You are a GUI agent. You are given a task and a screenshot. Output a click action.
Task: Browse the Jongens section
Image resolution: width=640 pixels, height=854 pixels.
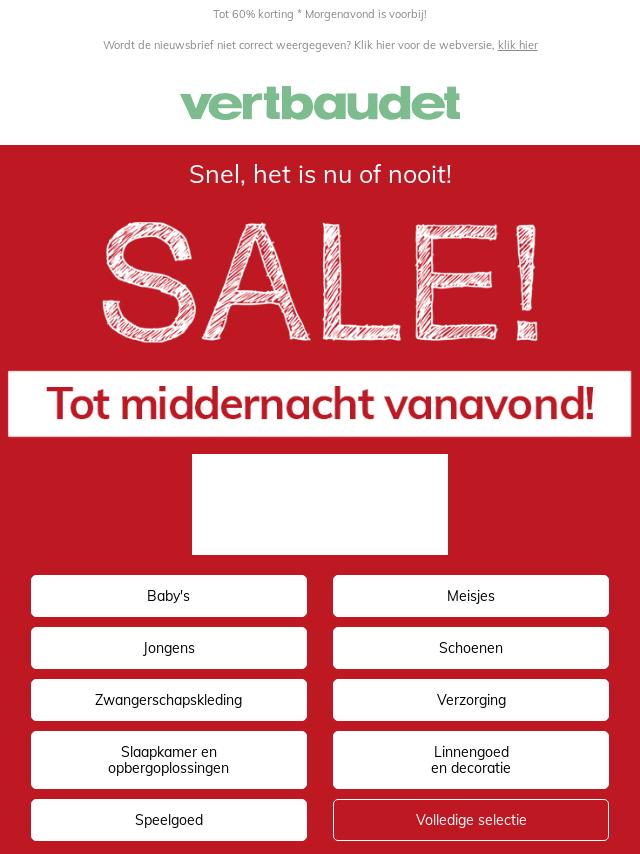[168, 648]
